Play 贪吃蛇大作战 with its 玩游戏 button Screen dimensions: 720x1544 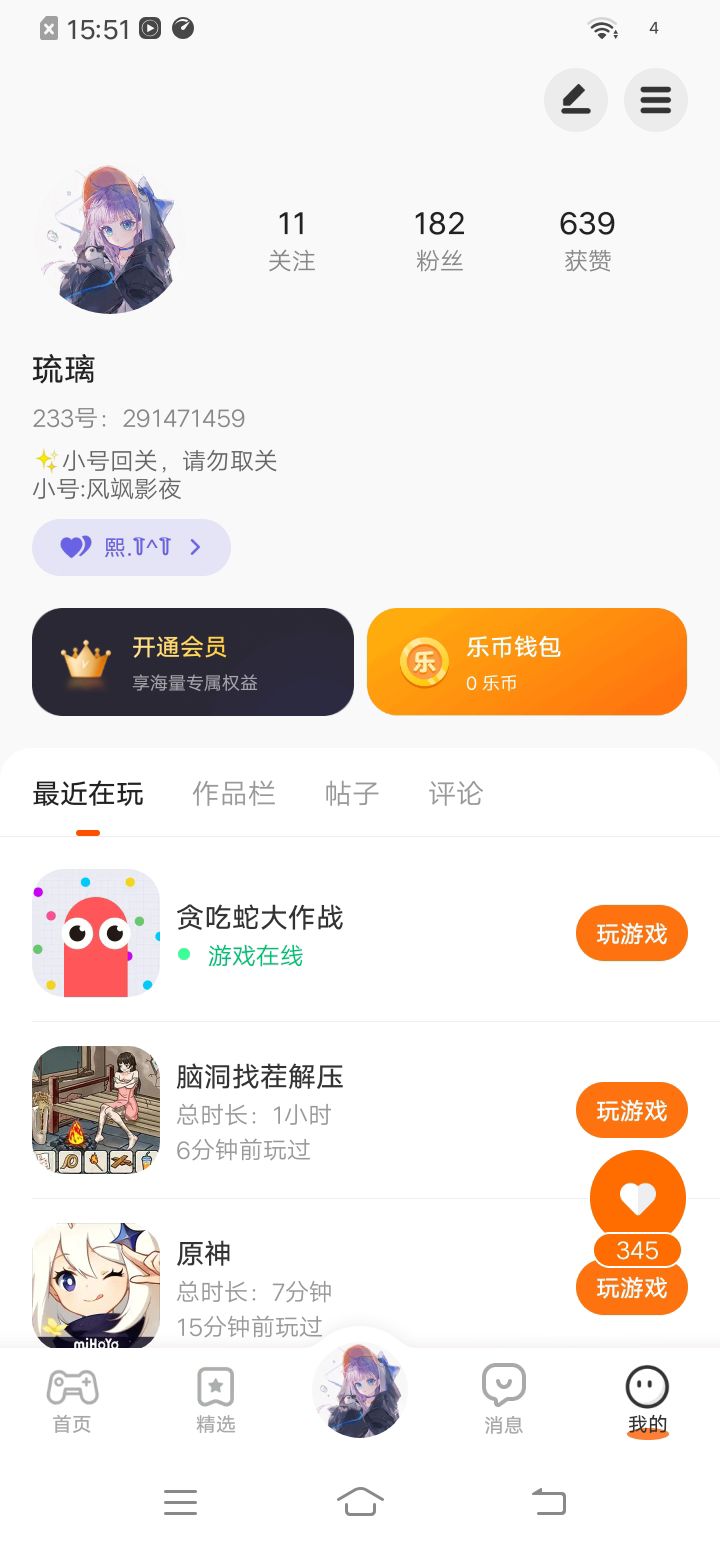(x=631, y=933)
